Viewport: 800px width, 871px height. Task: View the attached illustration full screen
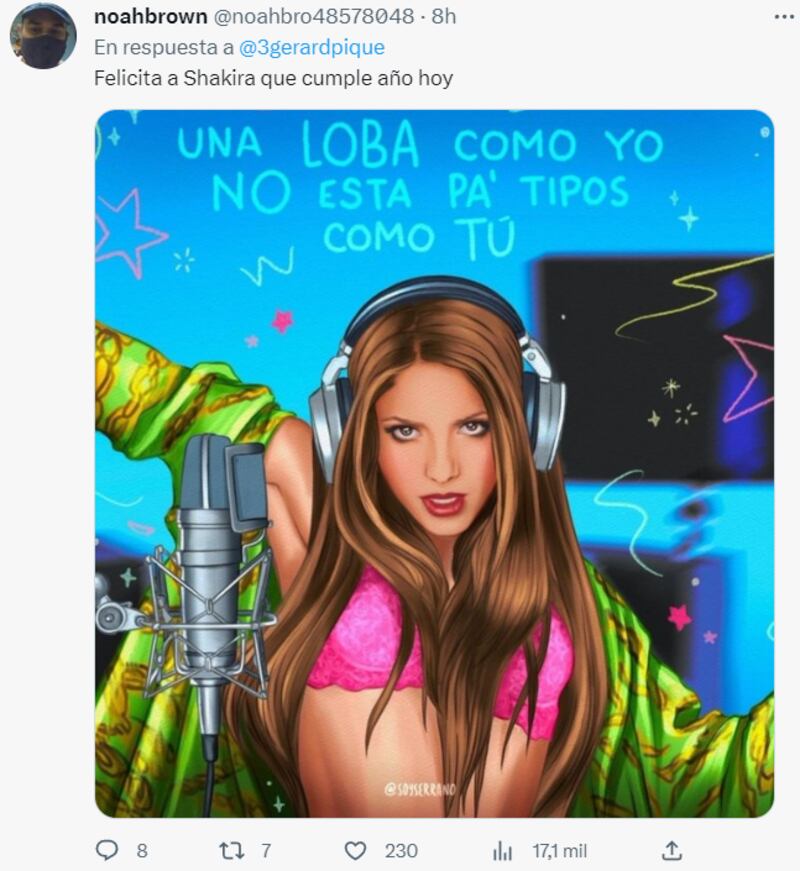(434, 463)
